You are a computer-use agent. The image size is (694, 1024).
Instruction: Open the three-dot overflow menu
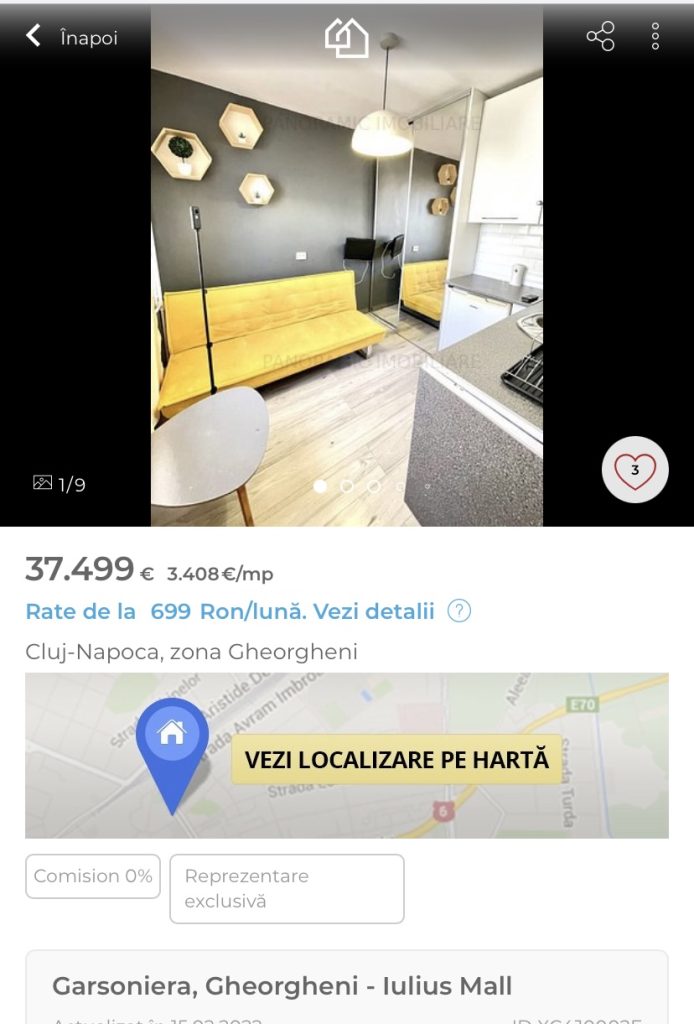[655, 38]
